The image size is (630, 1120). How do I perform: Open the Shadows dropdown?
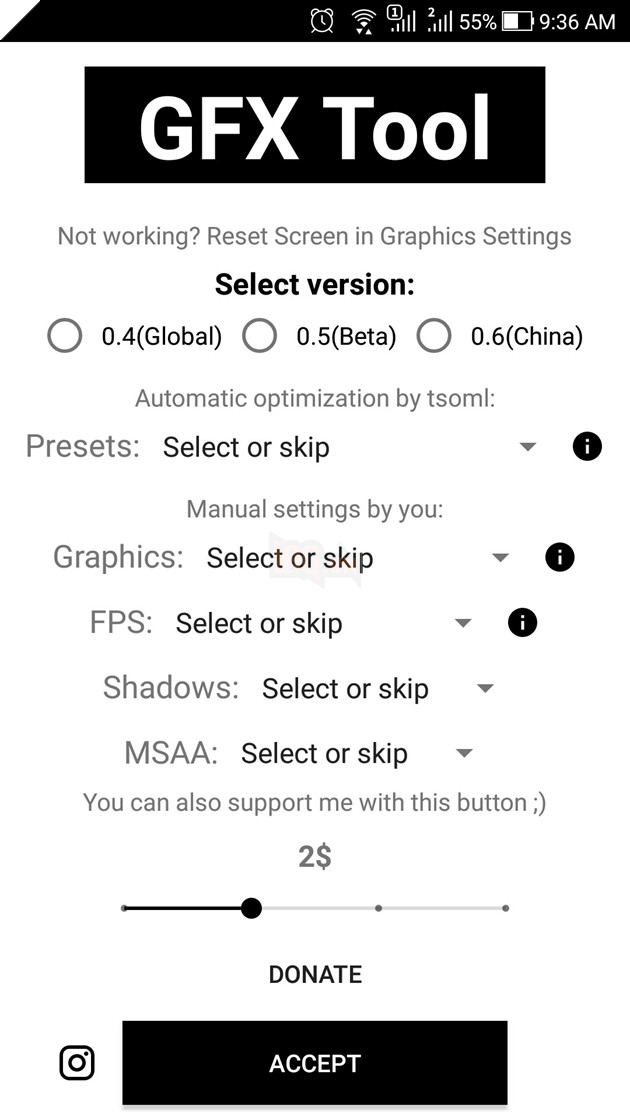click(x=377, y=689)
